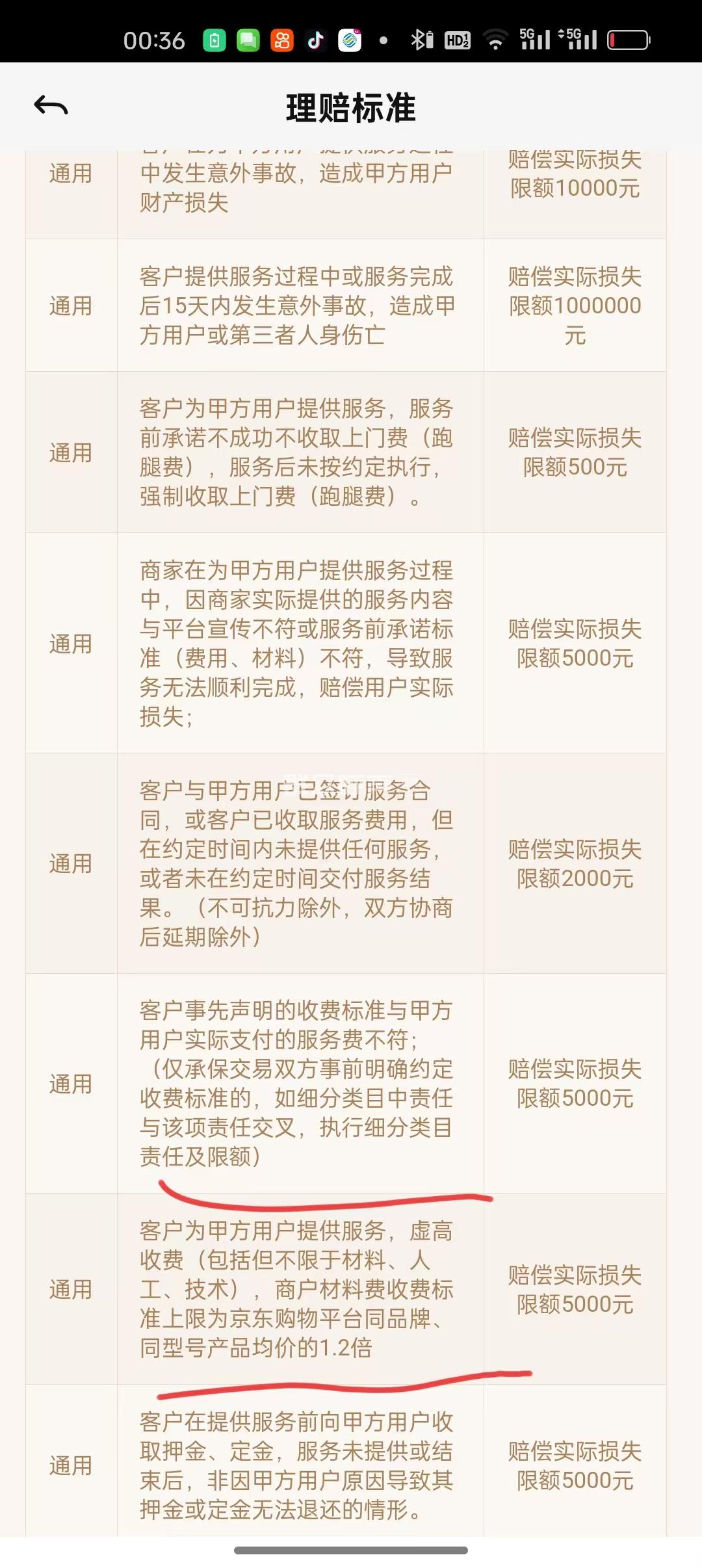Go back from the 理赔标准 page
702x1568 pixels.
tap(51, 105)
